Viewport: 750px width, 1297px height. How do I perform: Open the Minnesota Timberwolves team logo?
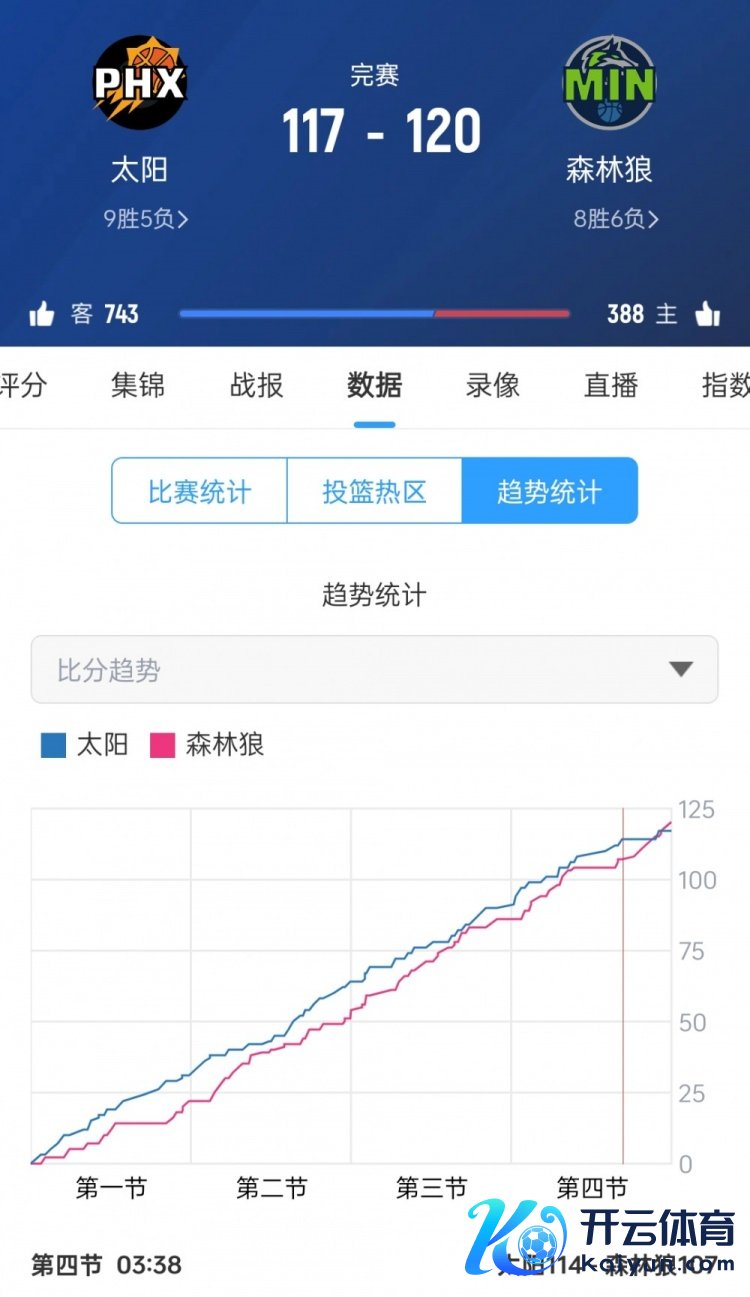(609, 83)
